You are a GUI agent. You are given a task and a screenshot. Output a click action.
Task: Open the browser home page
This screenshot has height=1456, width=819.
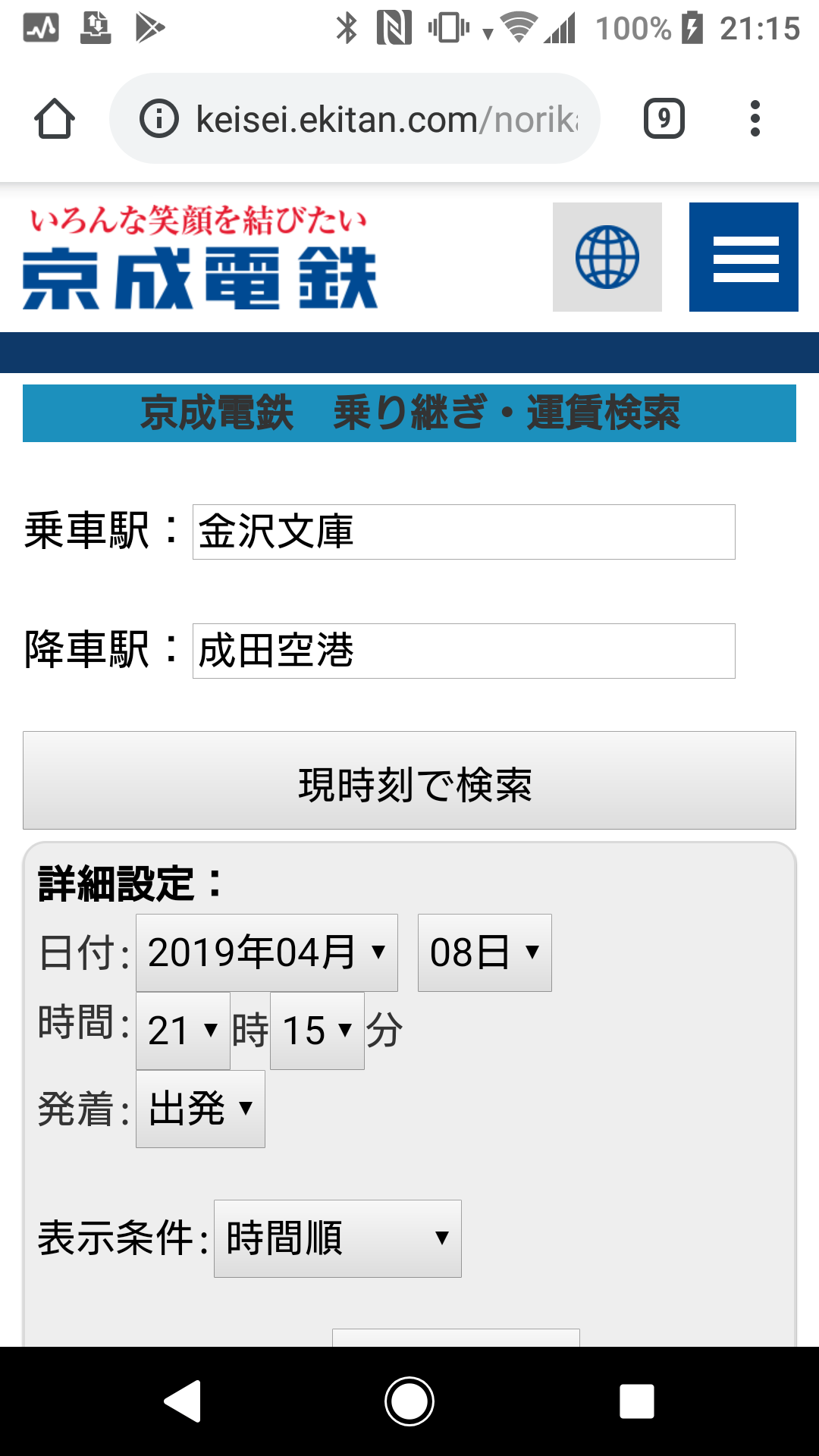point(55,119)
